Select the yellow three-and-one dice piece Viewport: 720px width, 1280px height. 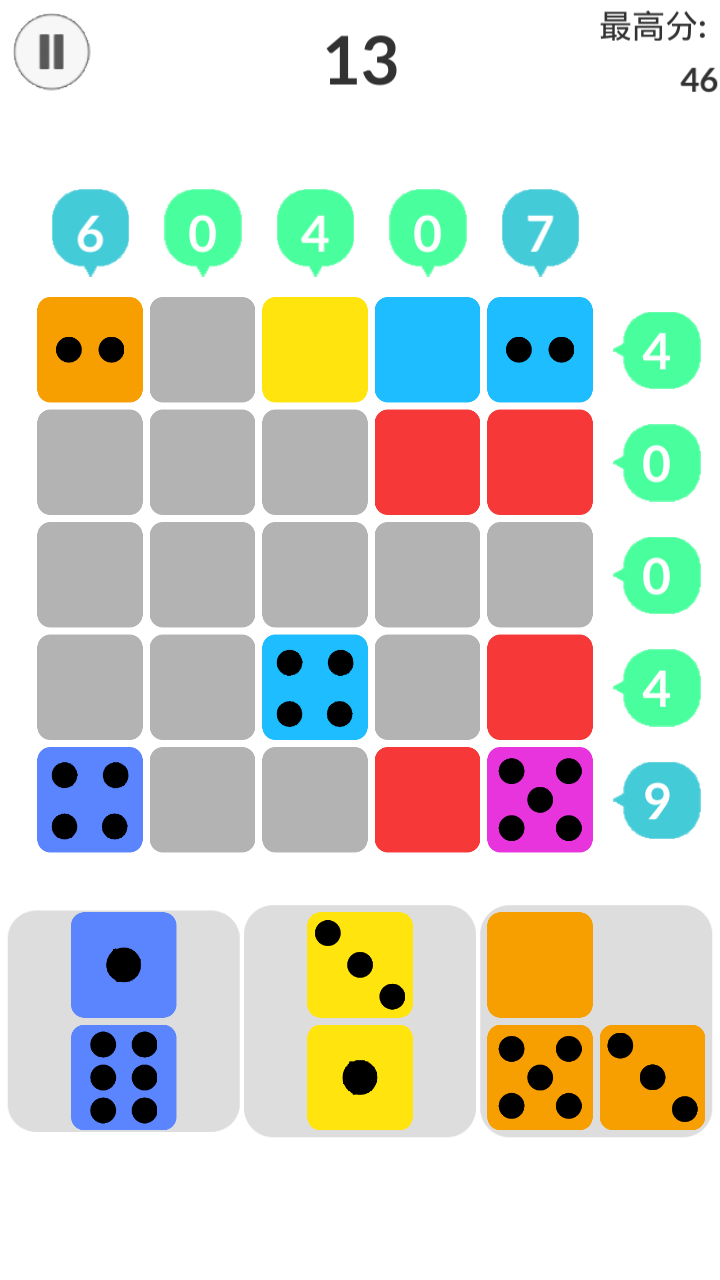pos(360,1021)
